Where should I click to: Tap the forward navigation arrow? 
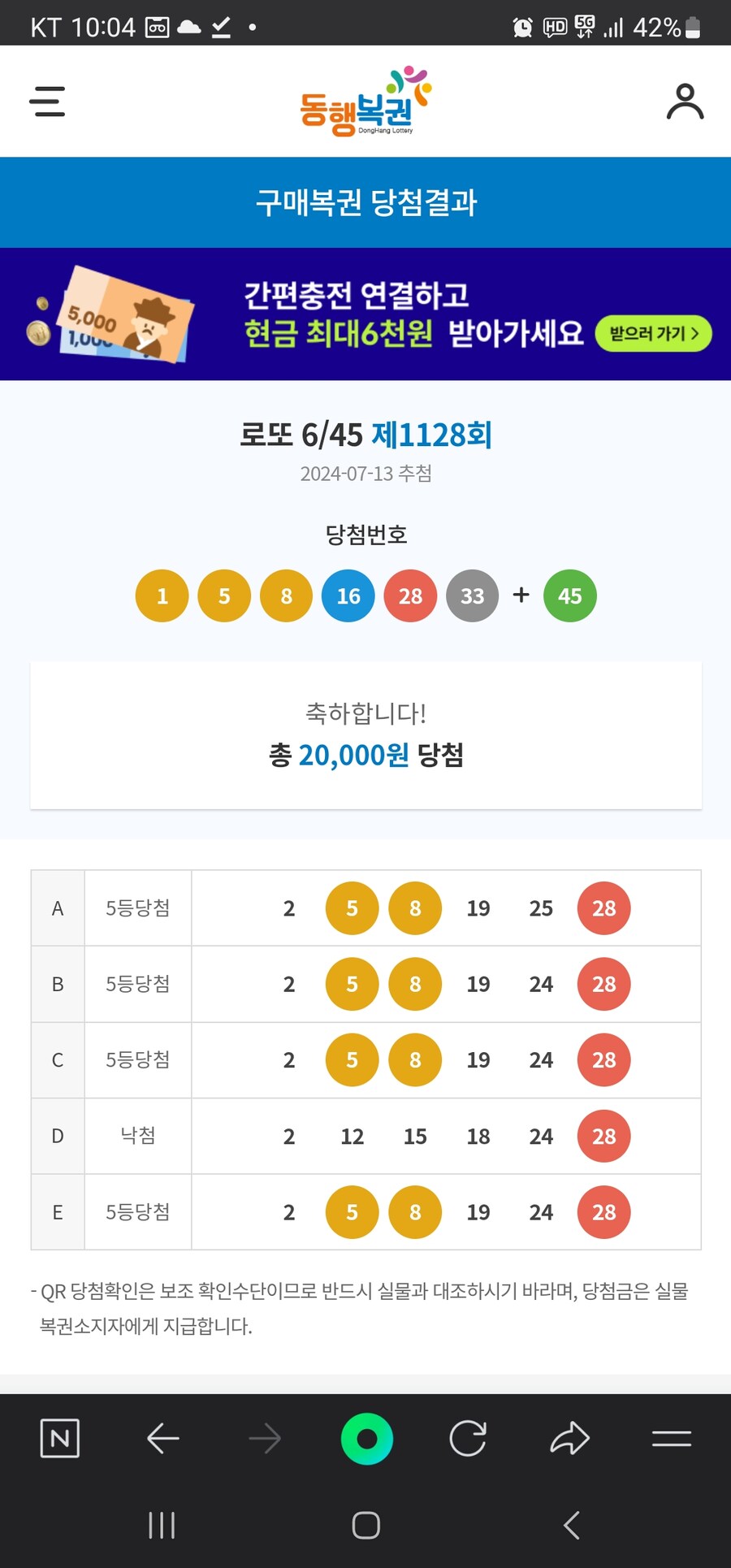pos(265,1439)
